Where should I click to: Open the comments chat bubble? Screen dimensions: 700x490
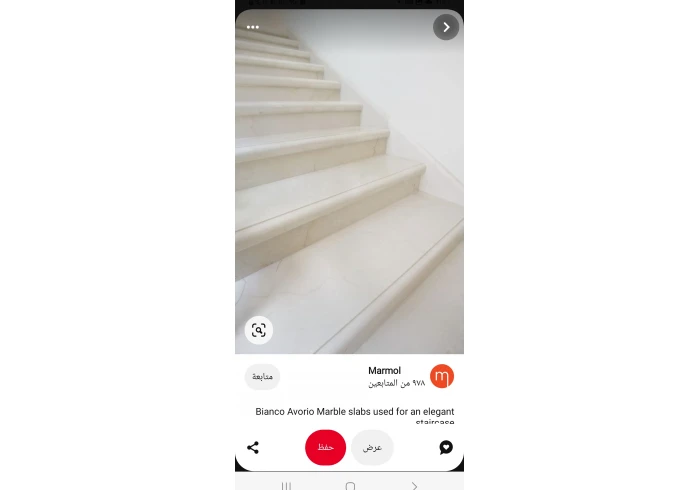point(446,448)
